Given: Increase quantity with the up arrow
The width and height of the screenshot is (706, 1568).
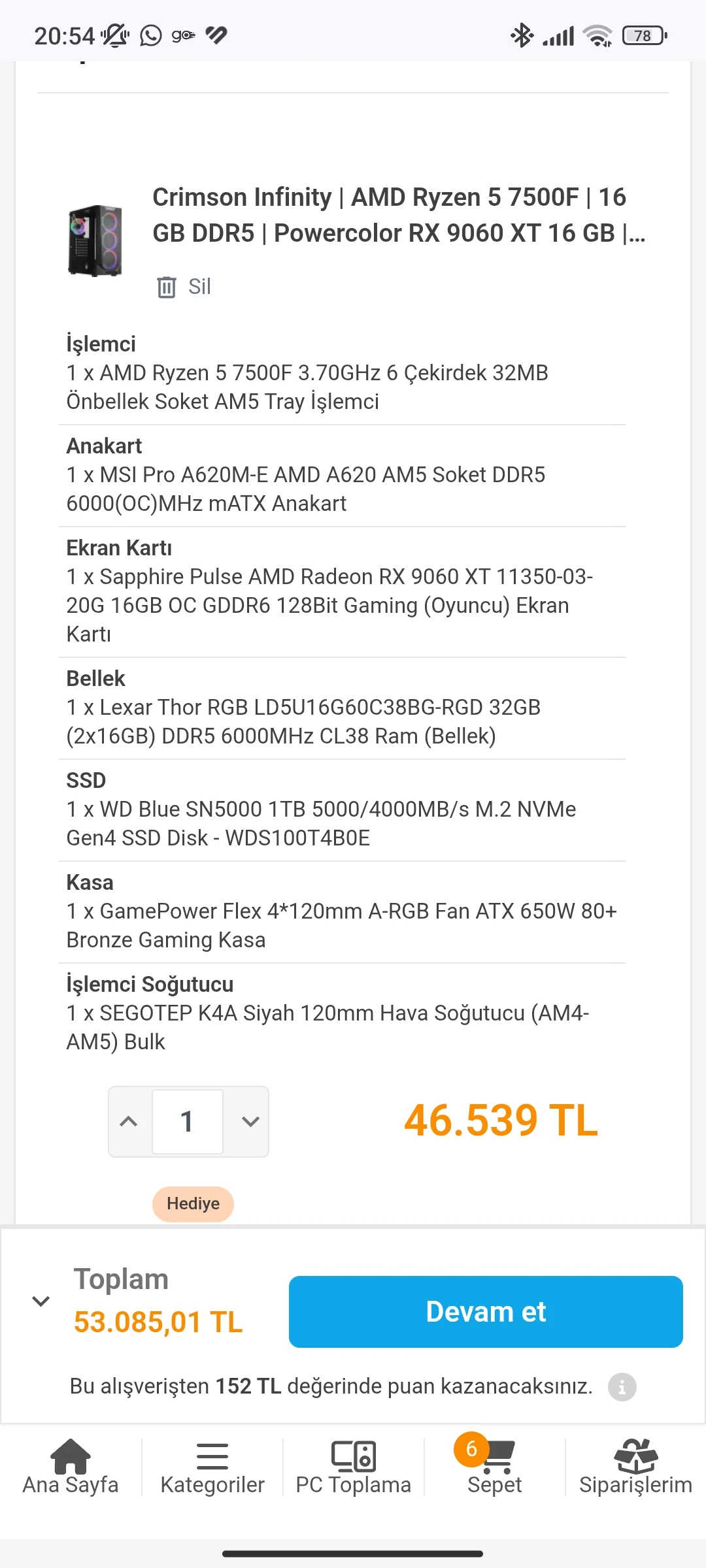Looking at the screenshot, I should click(x=129, y=1122).
